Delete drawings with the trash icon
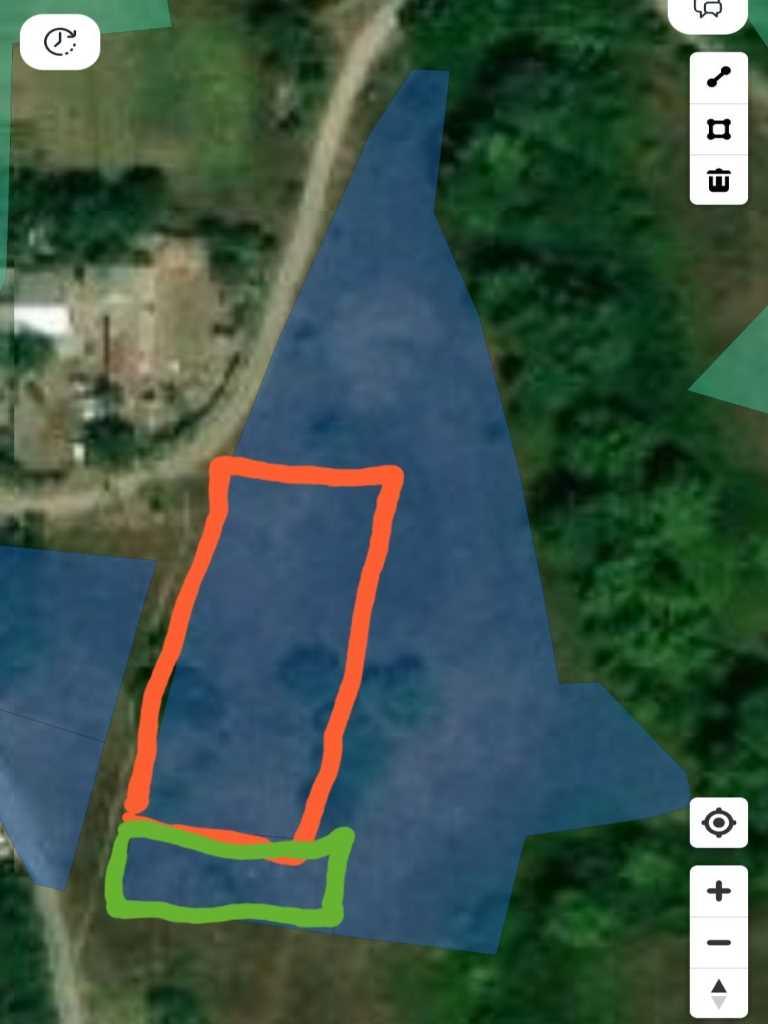This screenshot has height=1024, width=768. pos(719,181)
